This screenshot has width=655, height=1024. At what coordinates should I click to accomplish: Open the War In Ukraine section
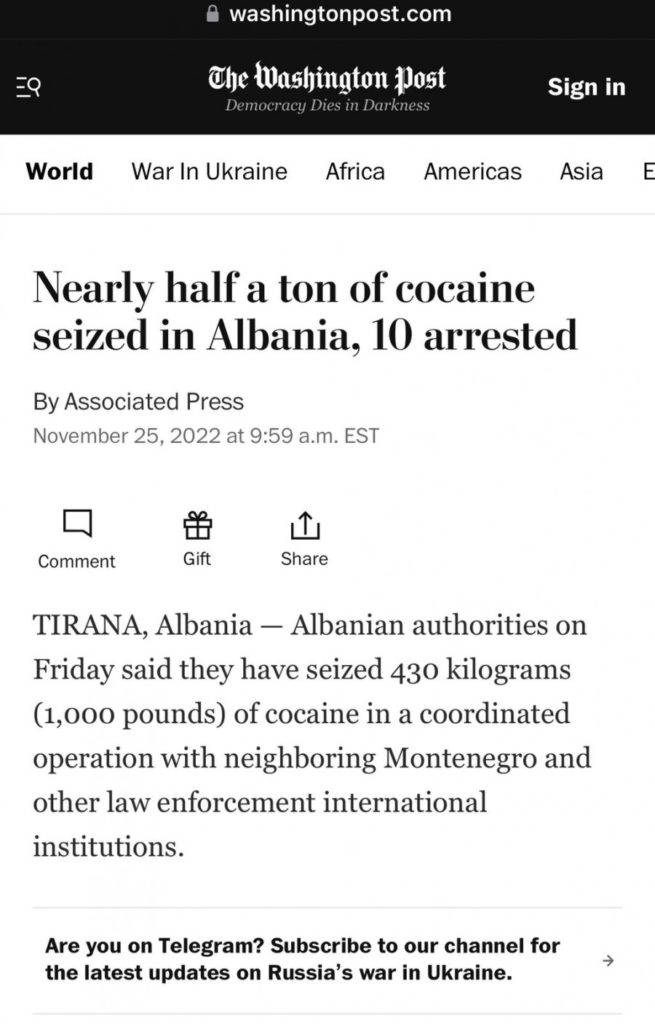point(209,171)
